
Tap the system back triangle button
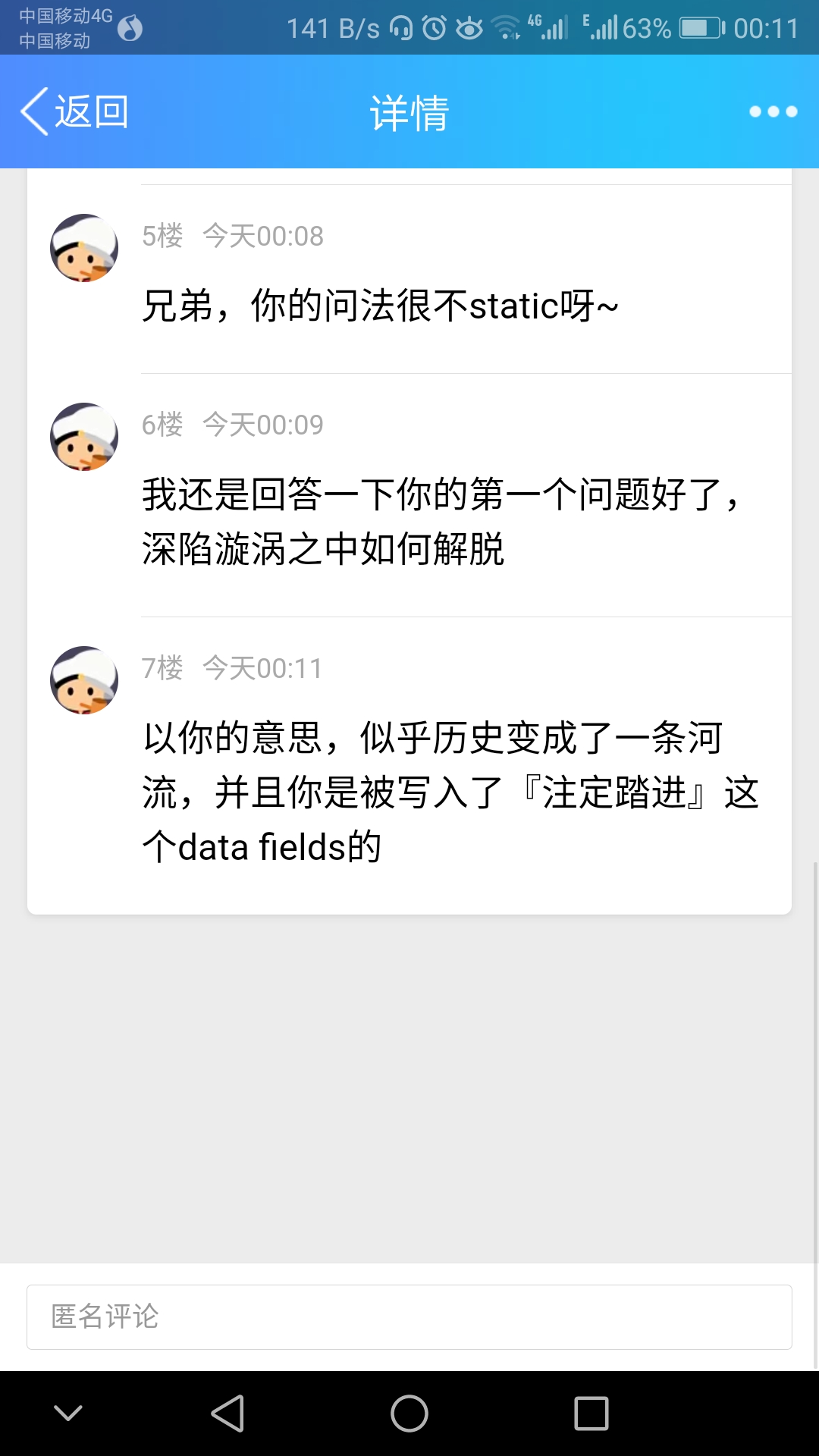pos(227,1414)
